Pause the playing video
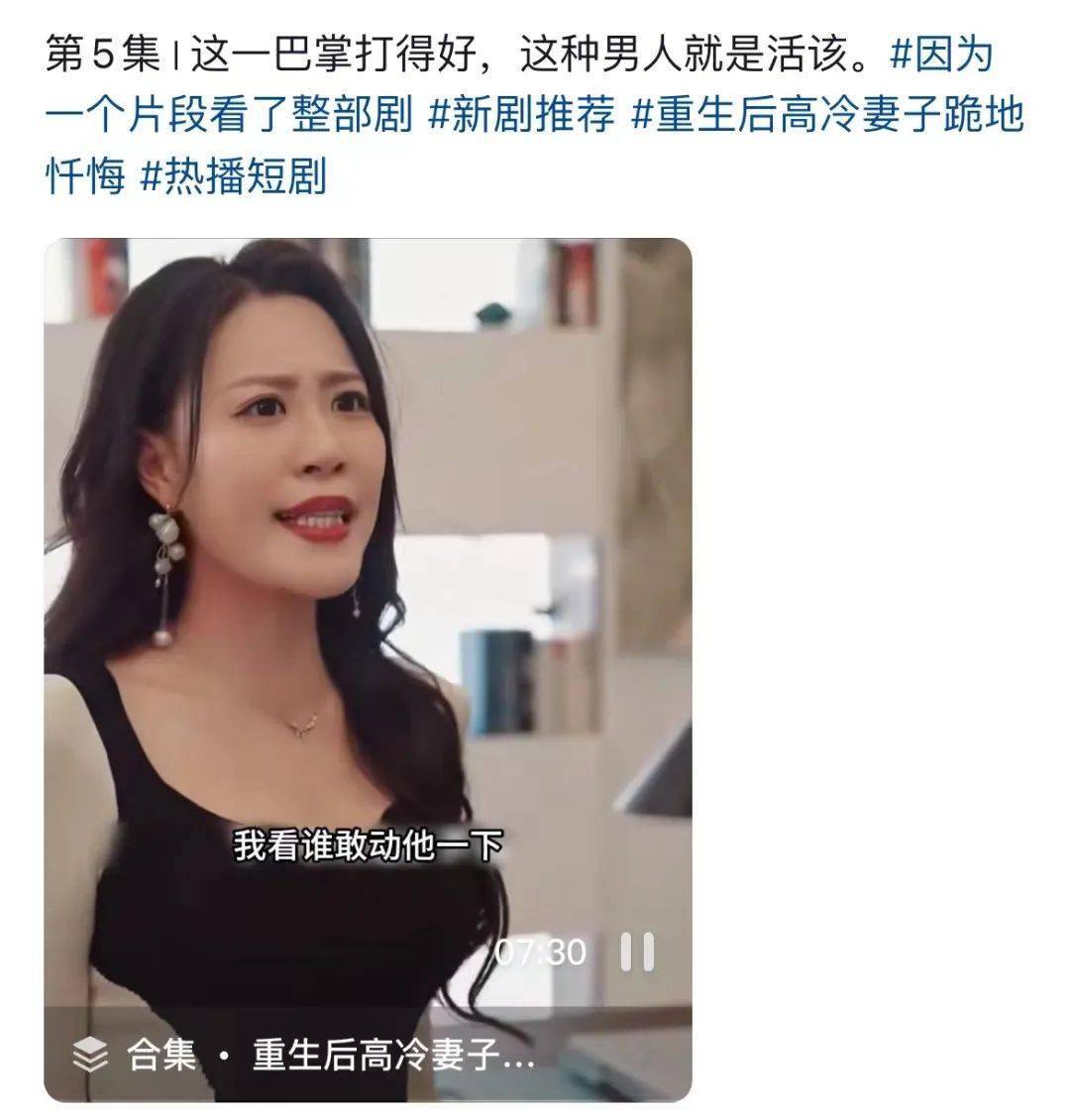1070x1120 pixels. [x=637, y=952]
